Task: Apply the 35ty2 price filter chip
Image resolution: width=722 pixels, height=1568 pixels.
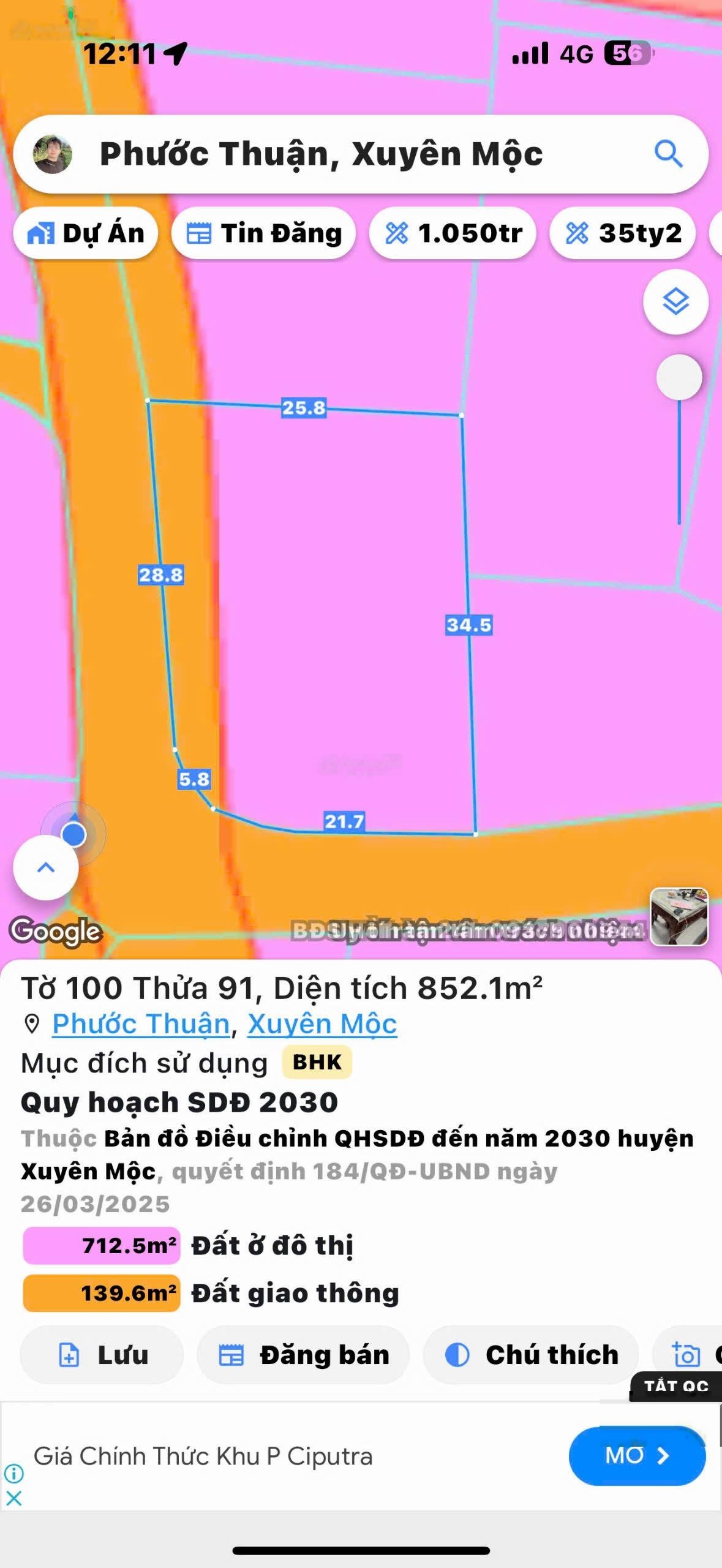Action: [x=623, y=233]
